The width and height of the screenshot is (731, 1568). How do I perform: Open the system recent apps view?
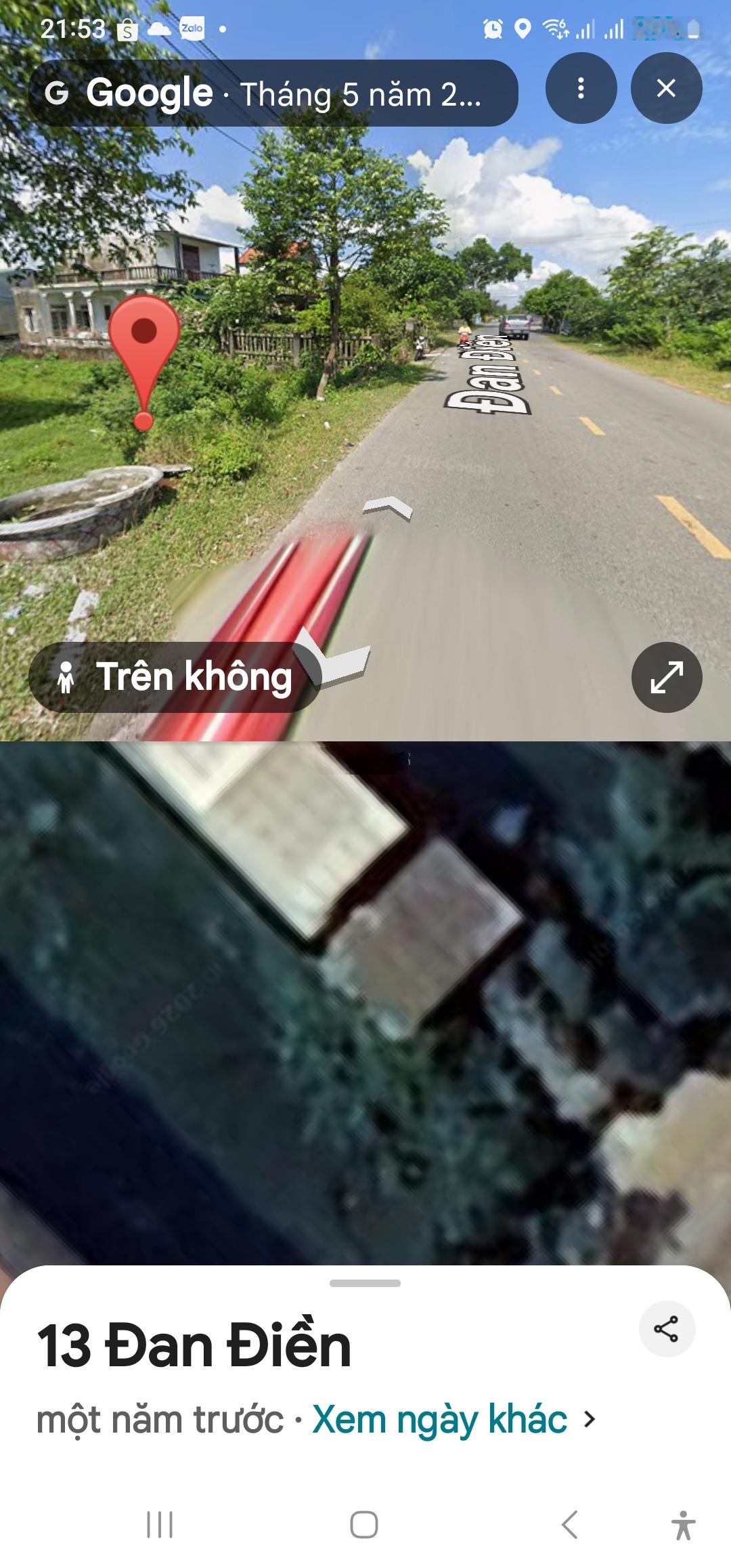pos(160,1525)
